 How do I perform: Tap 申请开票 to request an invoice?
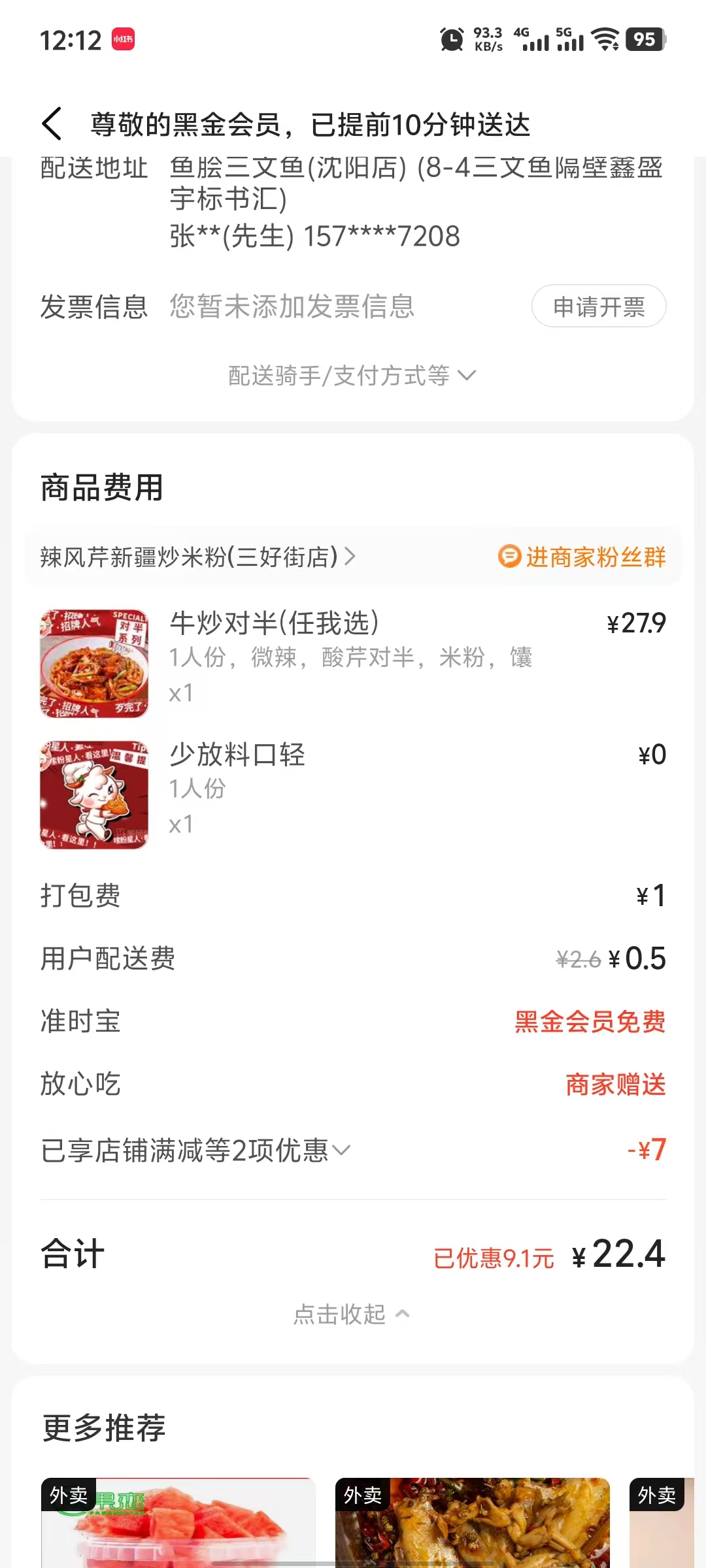click(599, 306)
